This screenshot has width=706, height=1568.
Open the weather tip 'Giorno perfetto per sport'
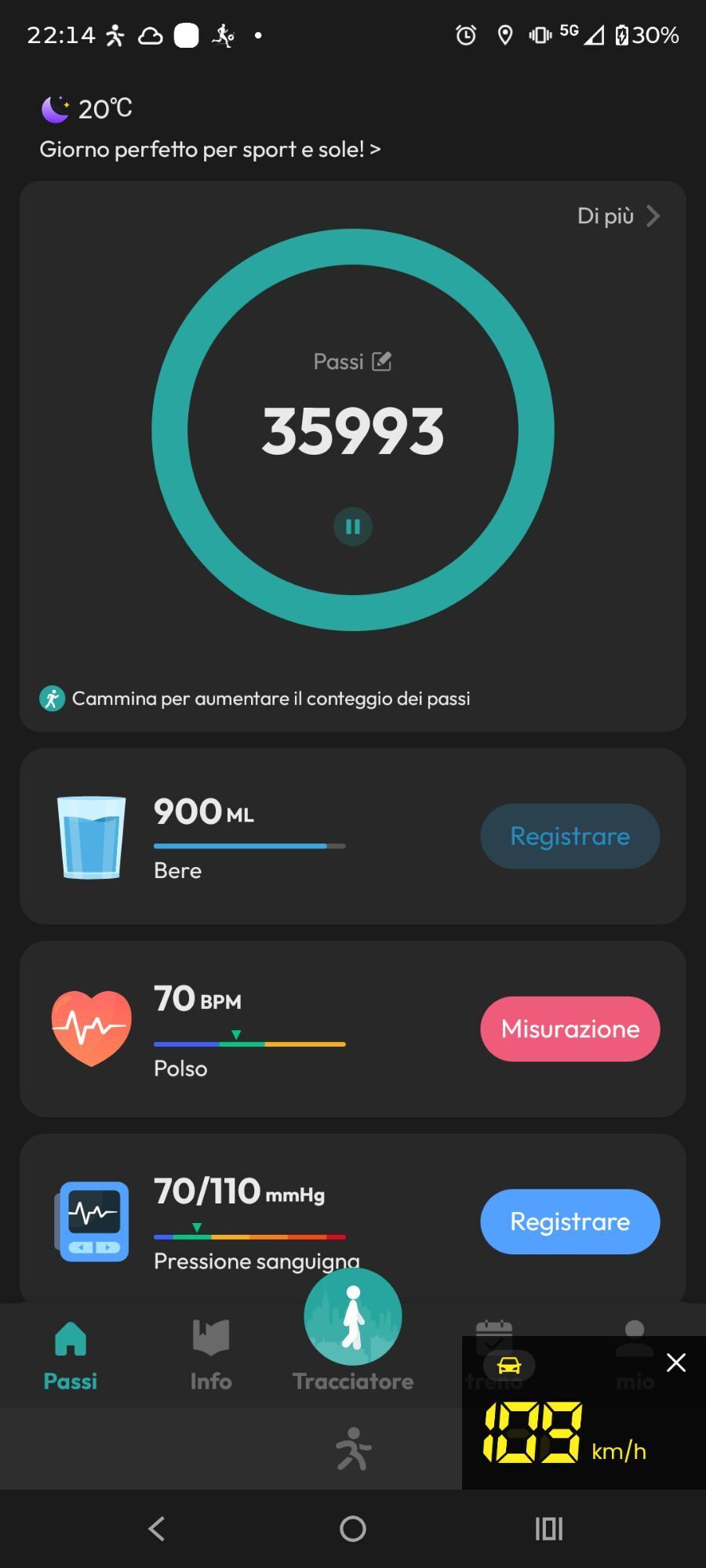210,149
